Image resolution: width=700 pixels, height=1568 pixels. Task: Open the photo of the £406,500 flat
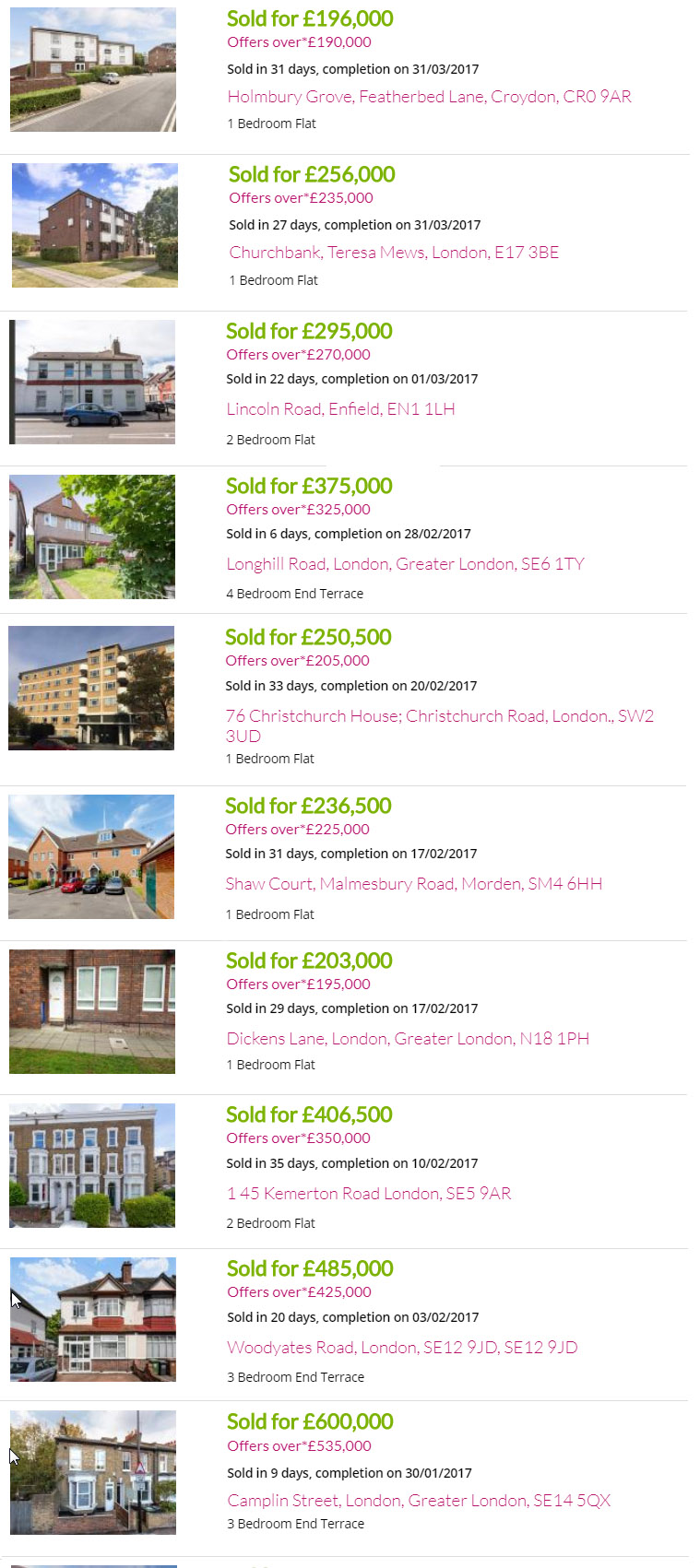(x=92, y=1166)
